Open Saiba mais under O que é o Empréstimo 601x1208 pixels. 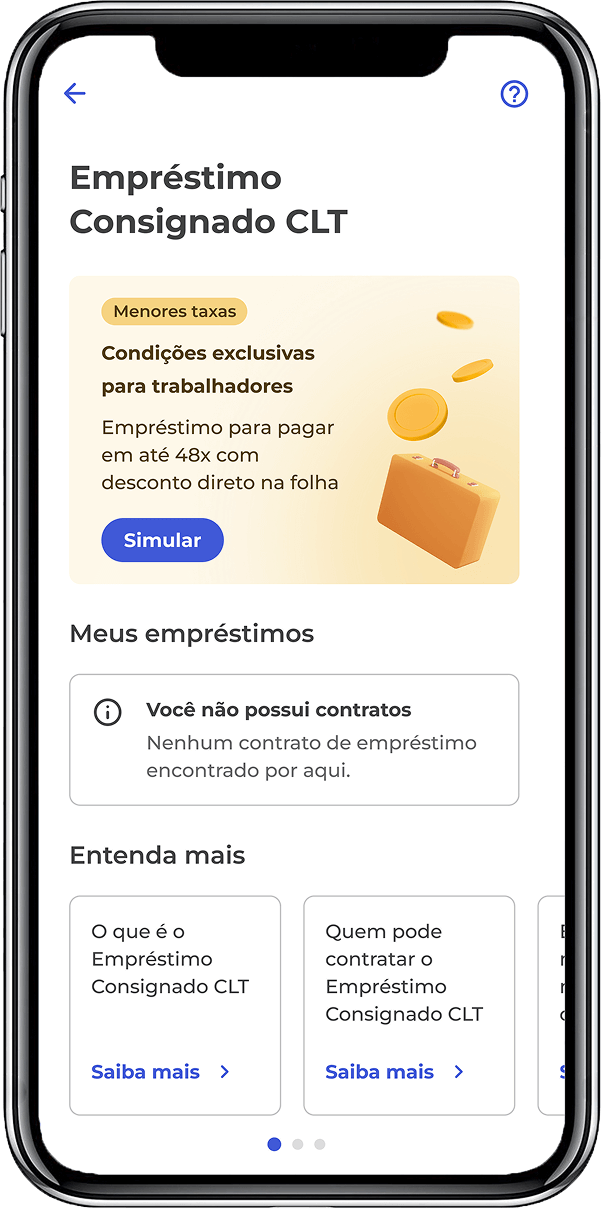(161, 1072)
